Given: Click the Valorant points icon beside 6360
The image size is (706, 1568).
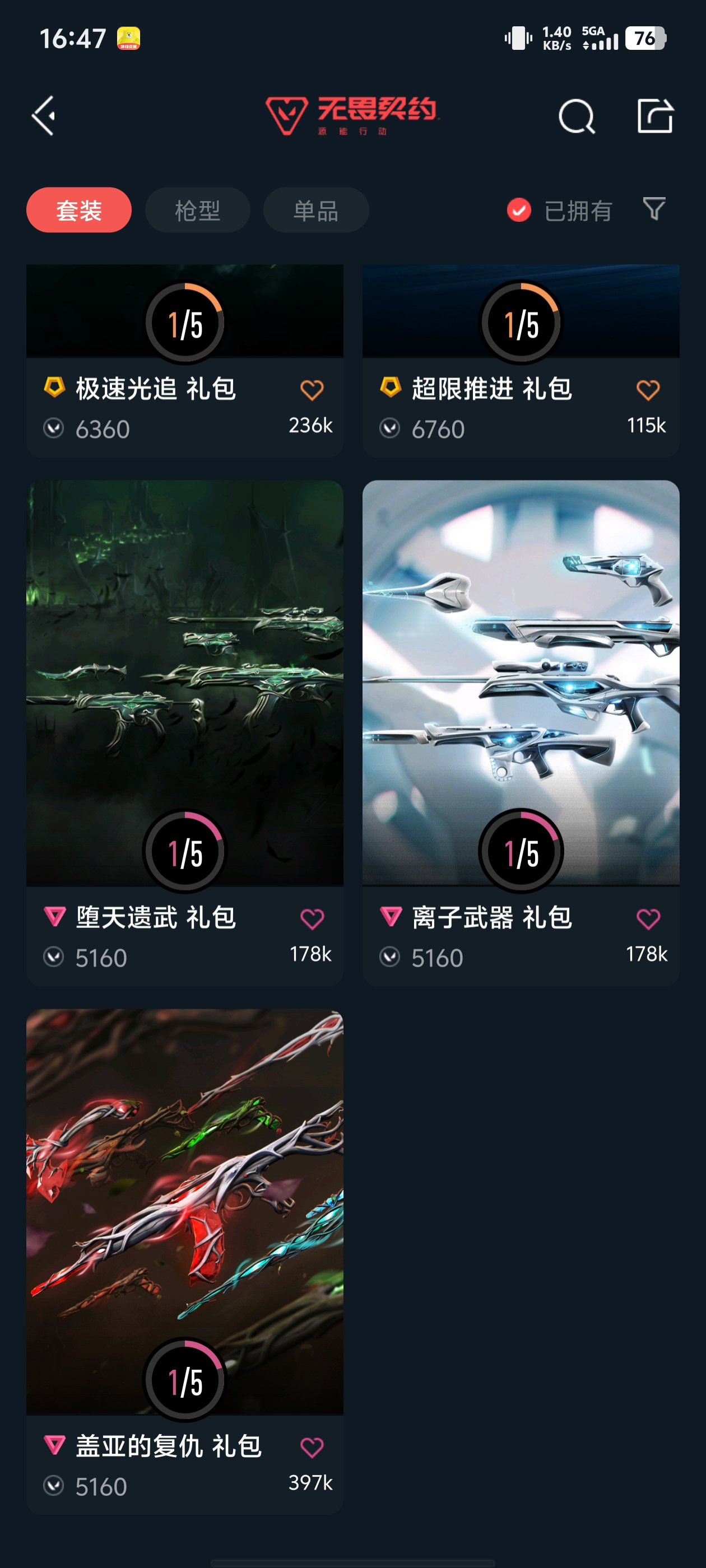Looking at the screenshot, I should pyautogui.click(x=55, y=428).
